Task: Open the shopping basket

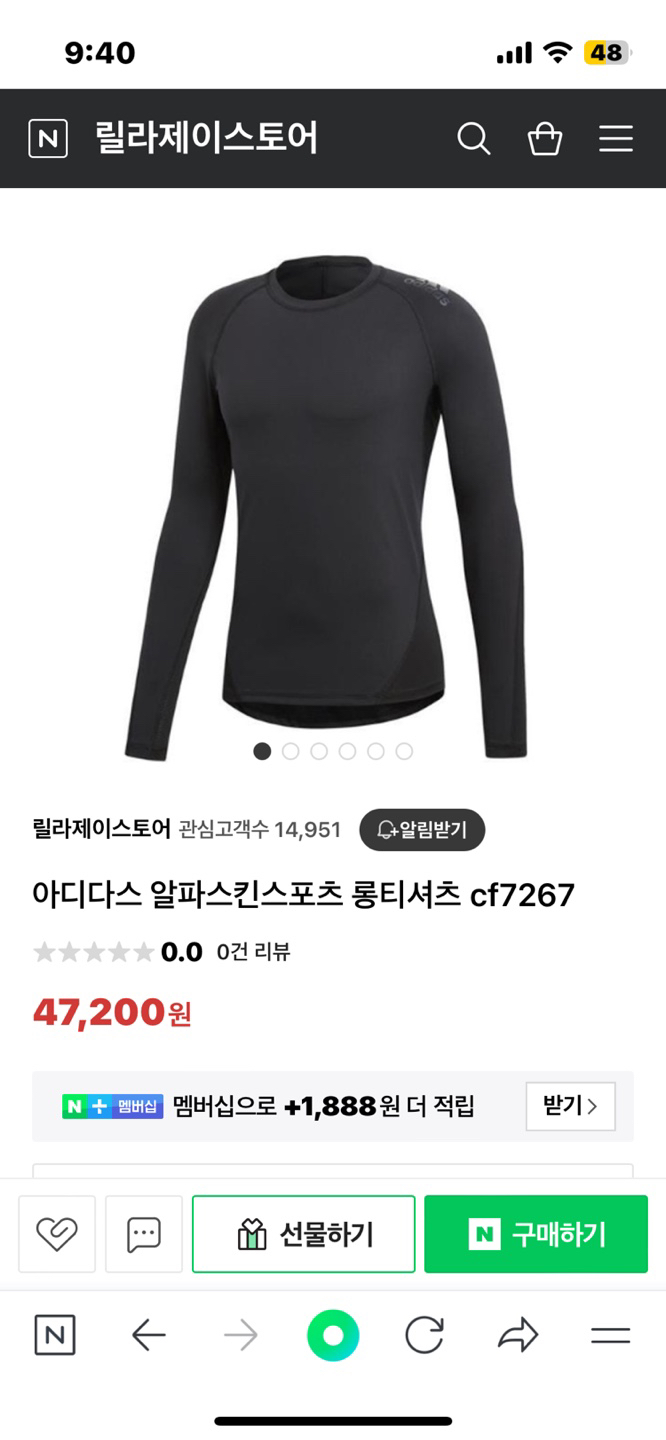Action: (545, 139)
